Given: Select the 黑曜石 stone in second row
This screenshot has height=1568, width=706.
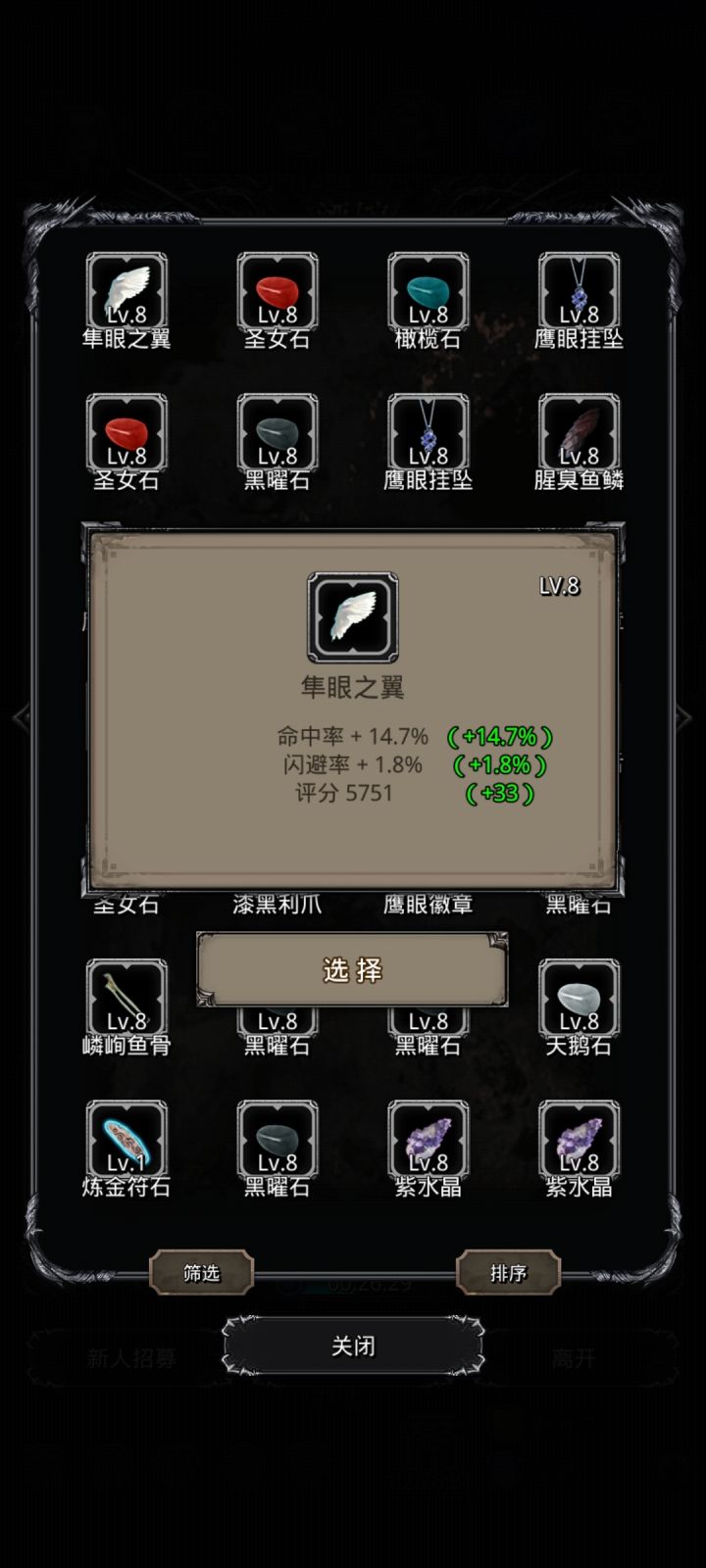Looking at the screenshot, I should pos(277,434).
